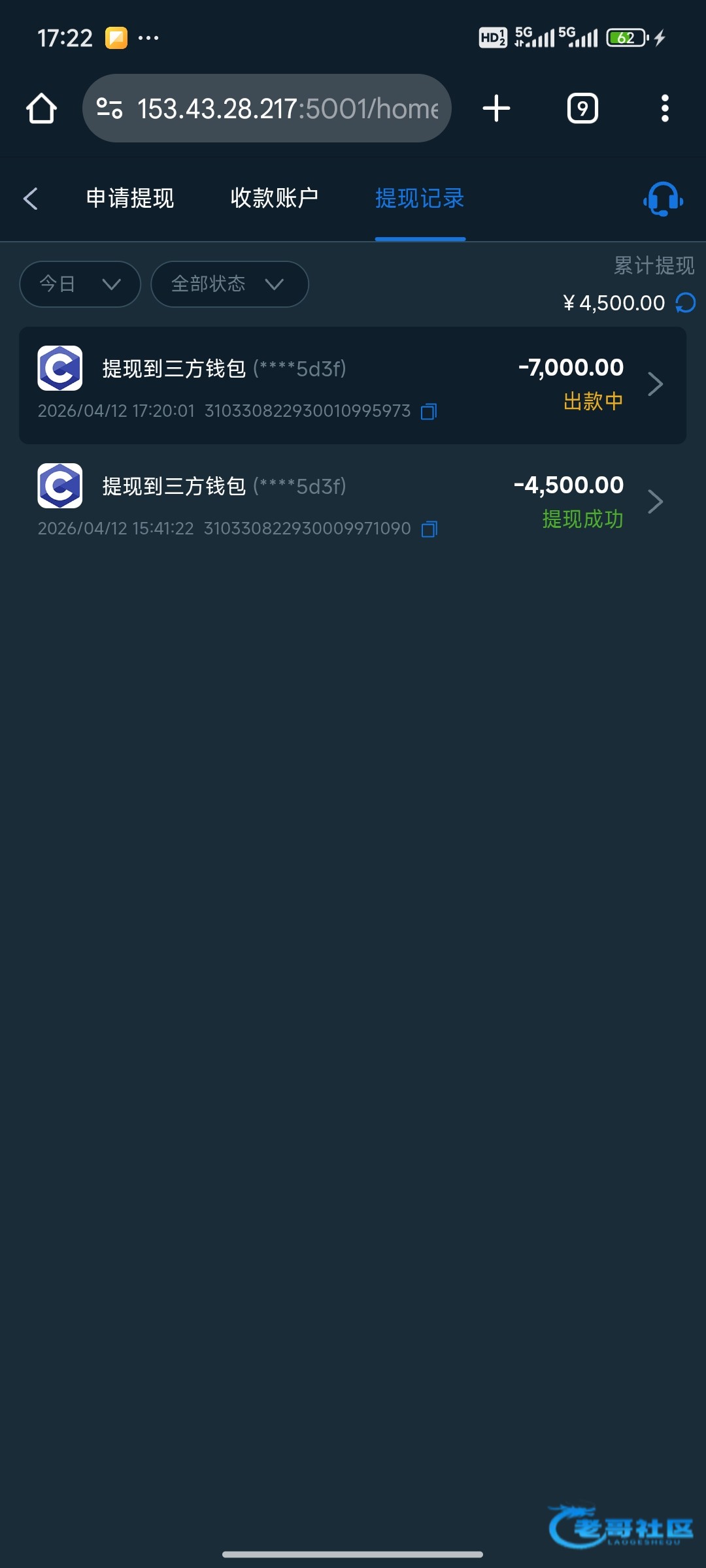The image size is (706, 1568).
Task: Open the -4,500.00 提现成功 withdrawal record
Action: tap(353, 503)
